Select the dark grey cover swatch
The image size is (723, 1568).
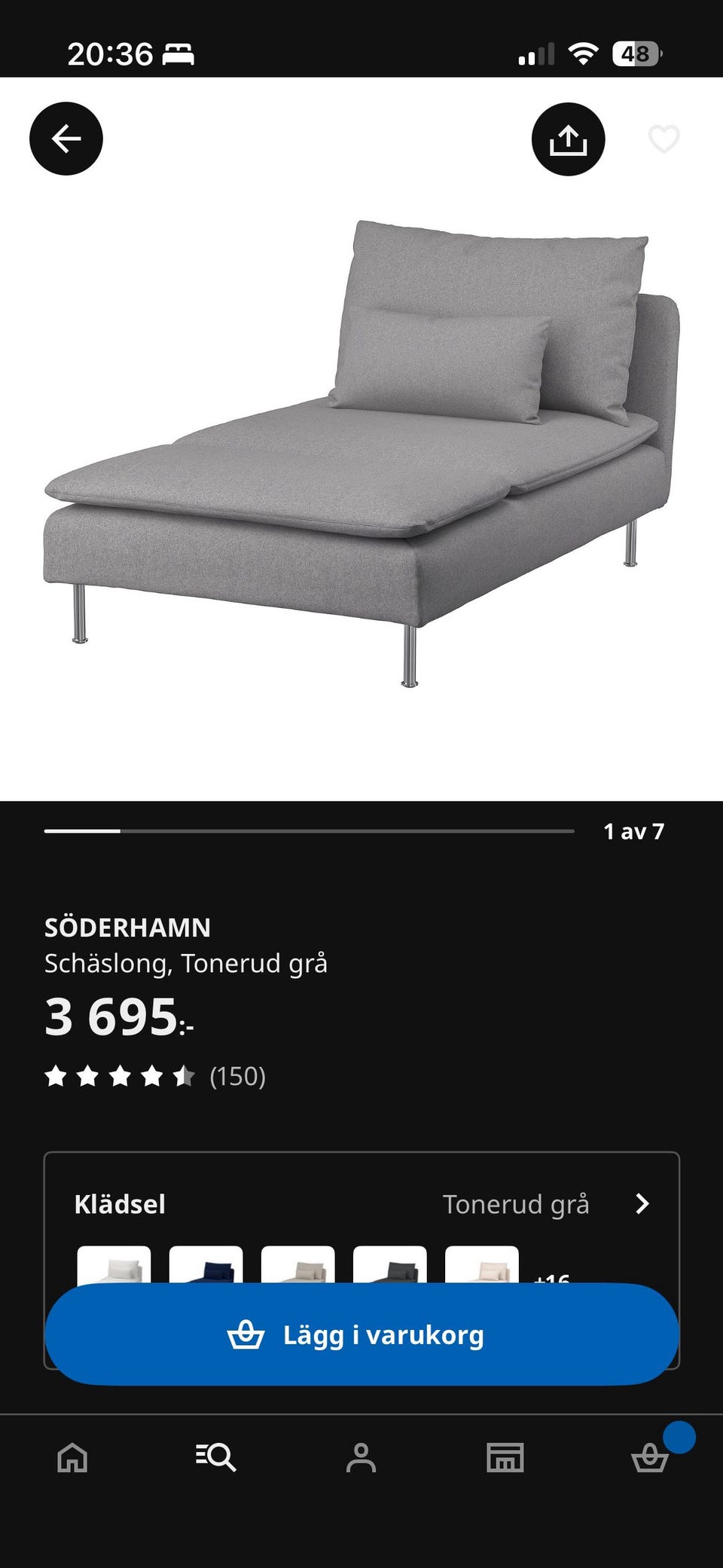(x=389, y=1264)
